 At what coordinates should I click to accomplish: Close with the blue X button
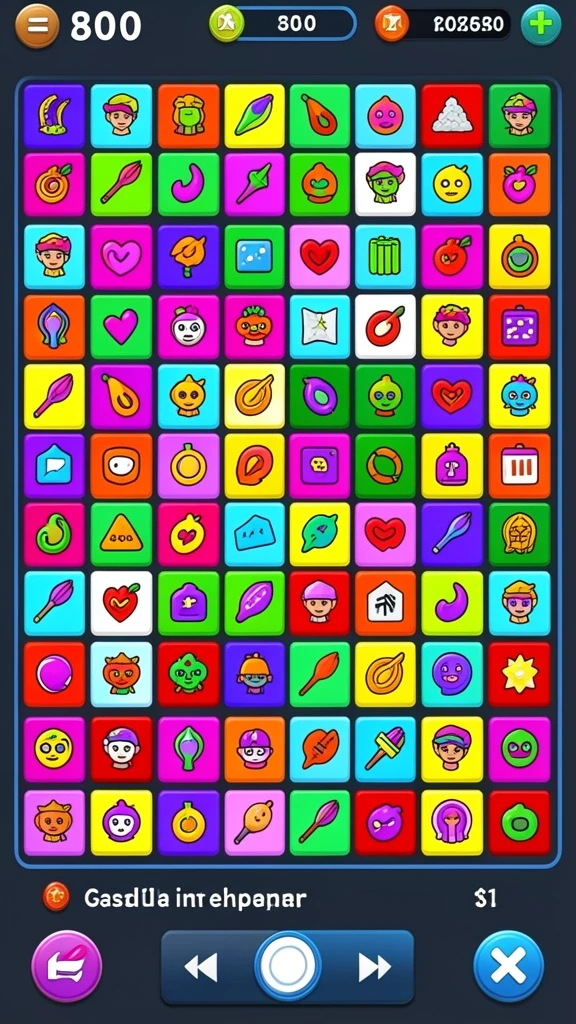click(509, 966)
